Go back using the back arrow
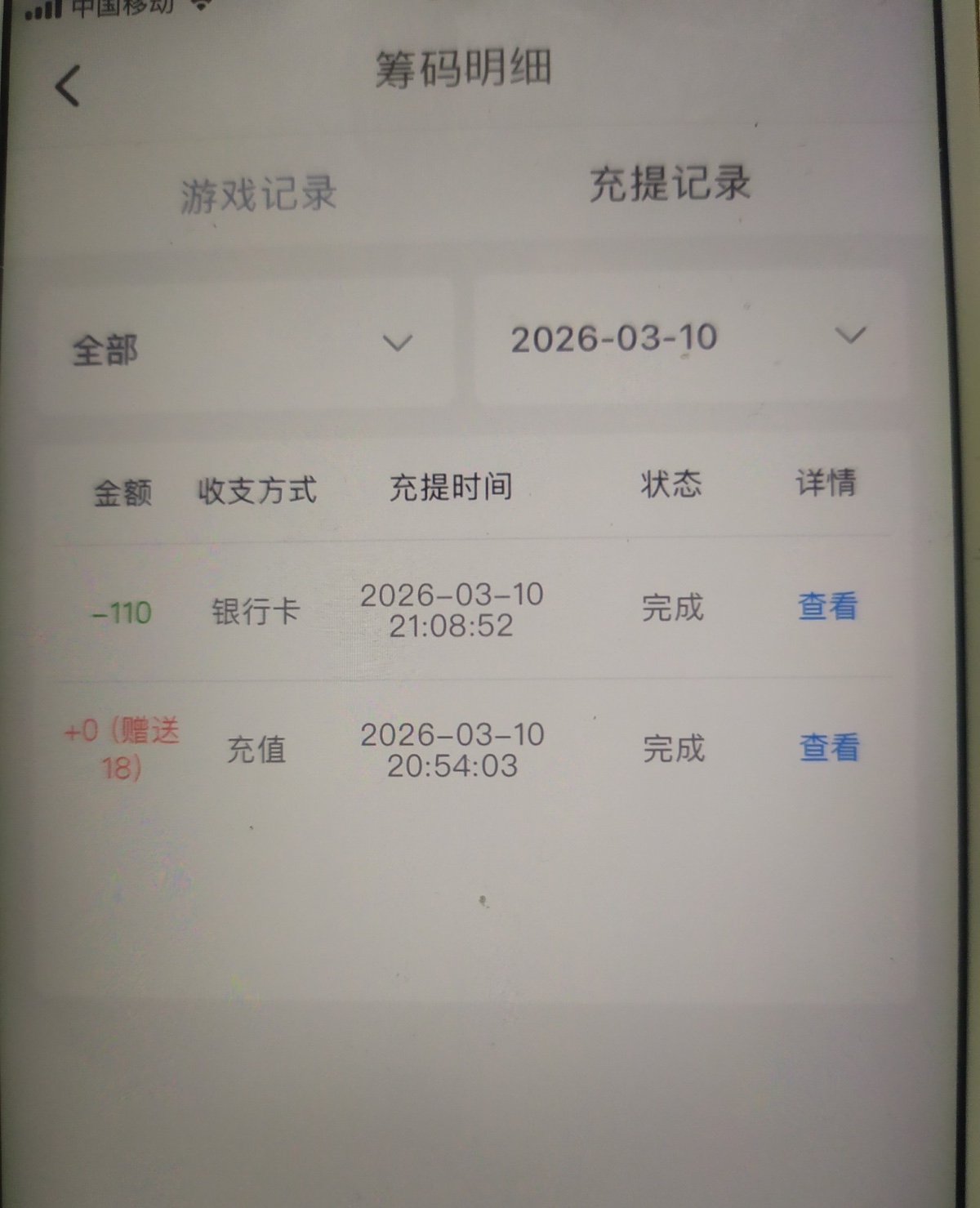 (68, 86)
